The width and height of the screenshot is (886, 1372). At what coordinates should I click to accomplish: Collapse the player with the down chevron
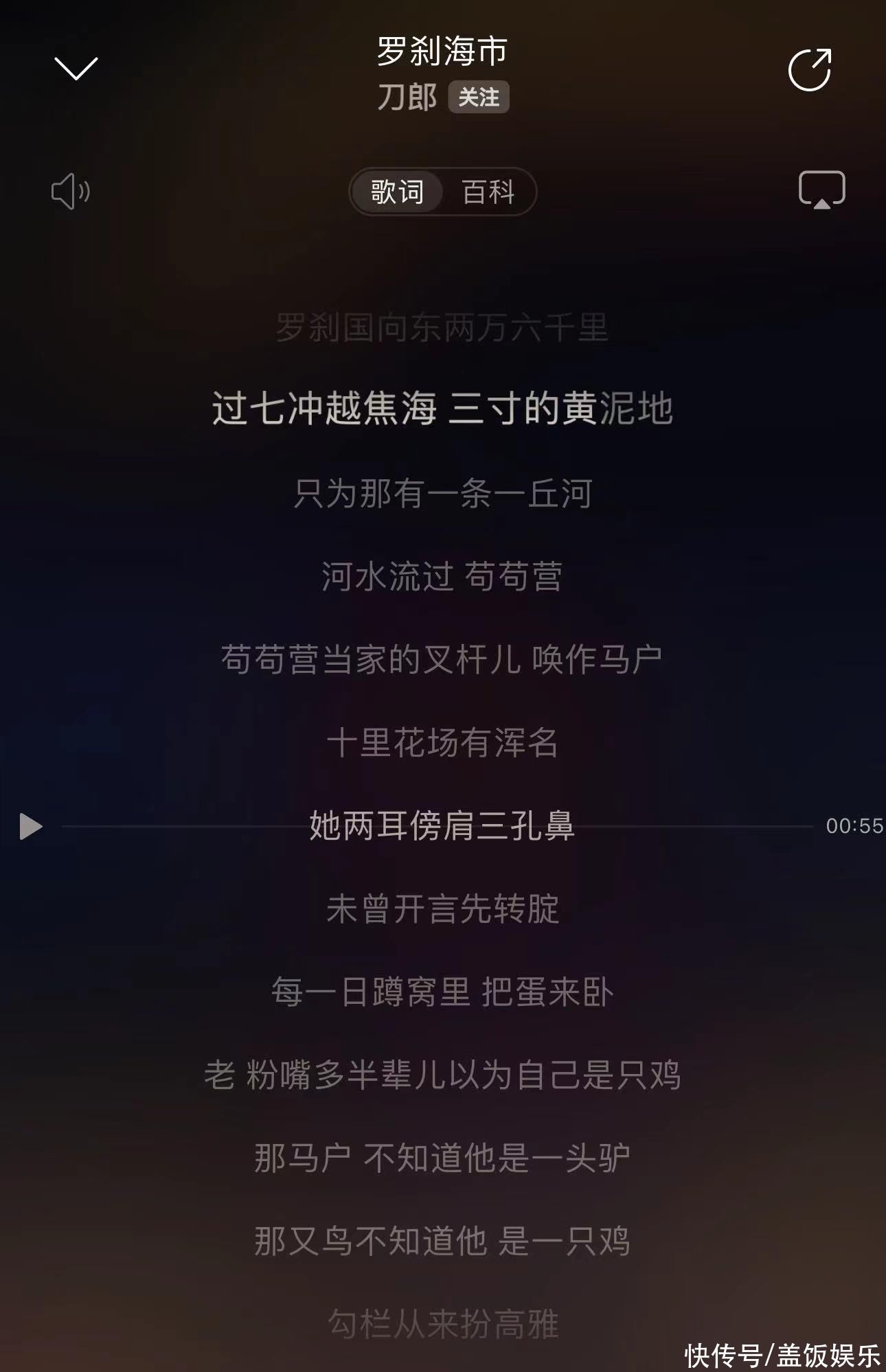pos(76,68)
